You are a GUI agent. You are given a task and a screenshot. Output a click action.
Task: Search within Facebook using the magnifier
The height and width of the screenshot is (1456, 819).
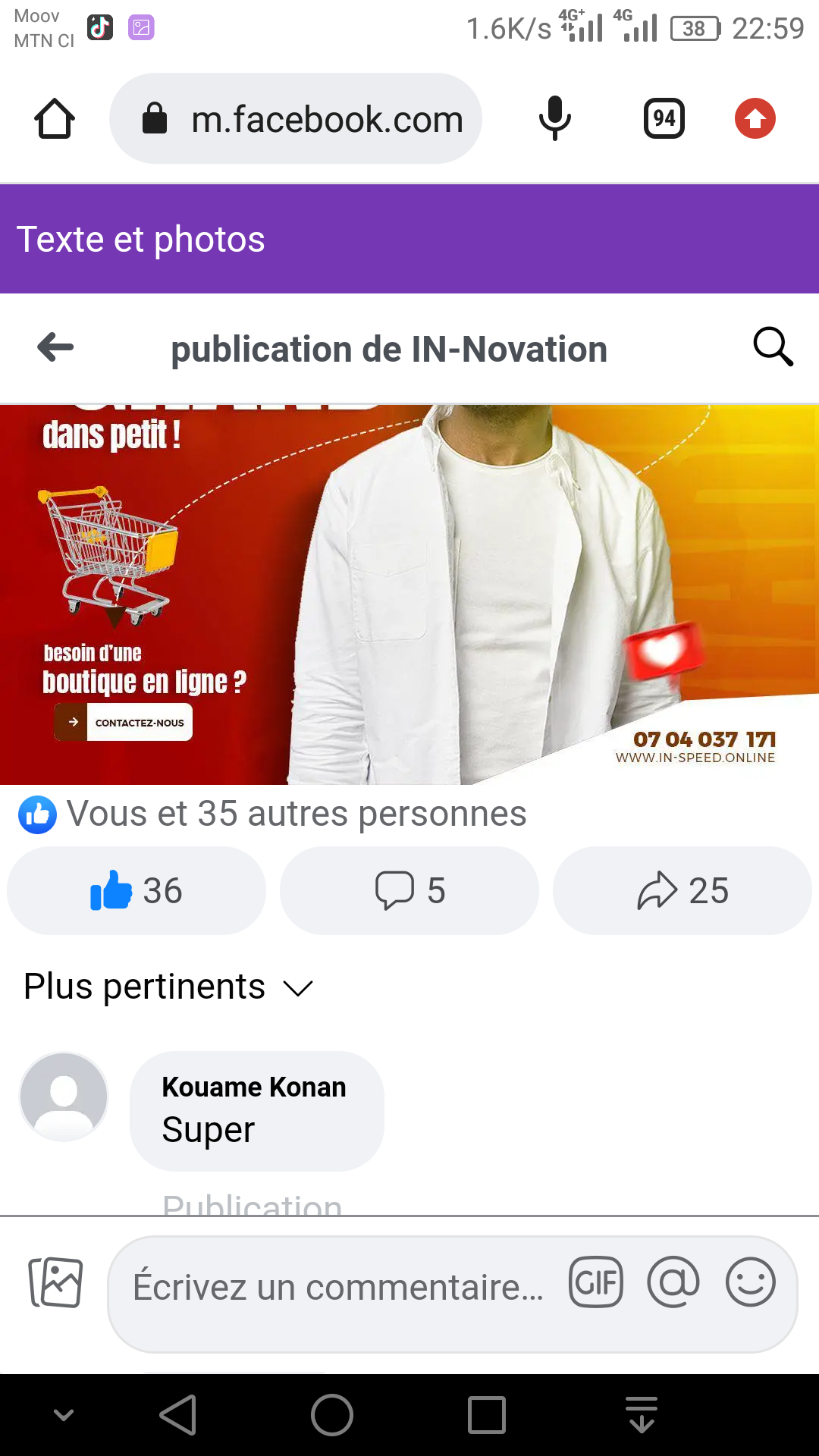[x=773, y=348]
